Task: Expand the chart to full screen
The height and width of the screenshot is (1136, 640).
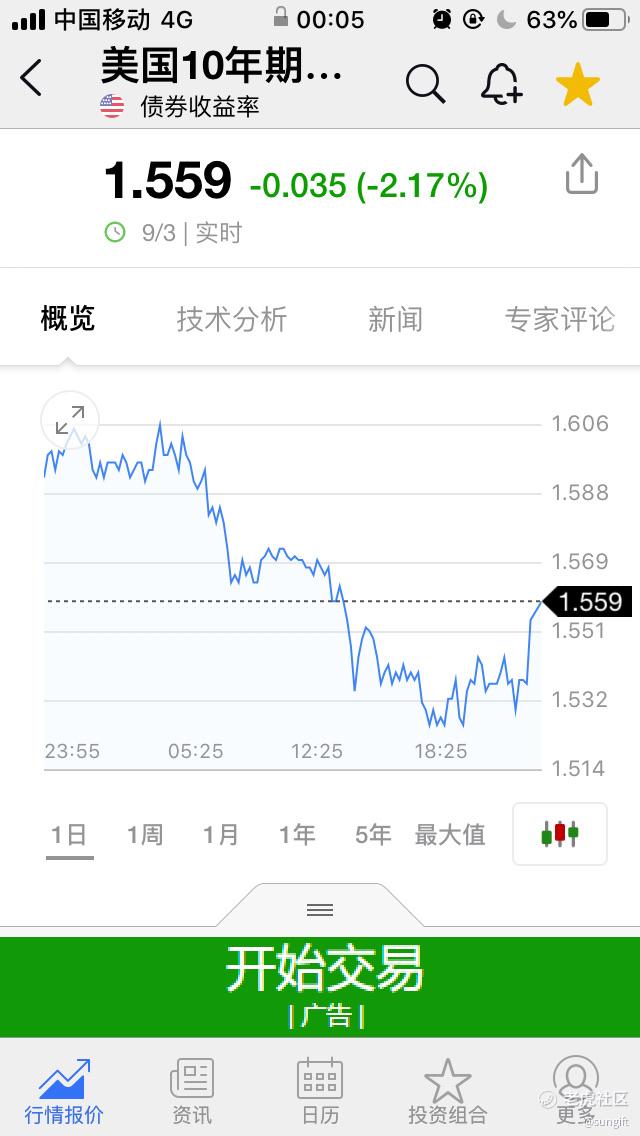Action: (x=69, y=421)
